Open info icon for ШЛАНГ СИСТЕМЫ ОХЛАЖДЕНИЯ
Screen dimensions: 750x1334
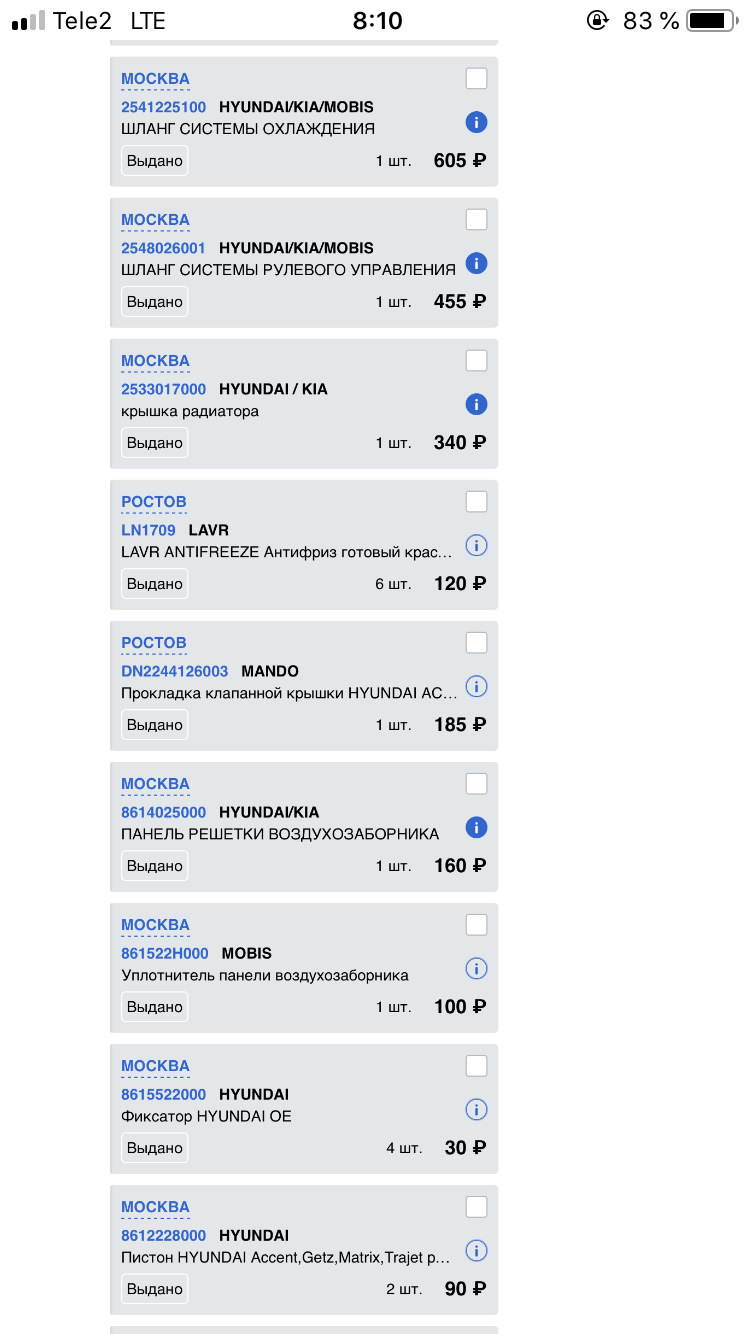[x=477, y=122]
